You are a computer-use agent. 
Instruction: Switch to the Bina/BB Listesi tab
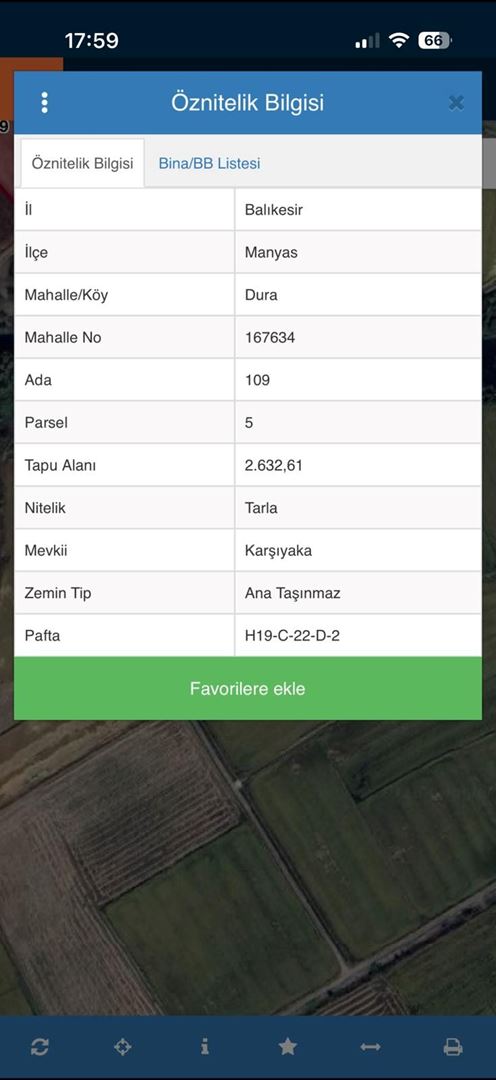[209, 164]
